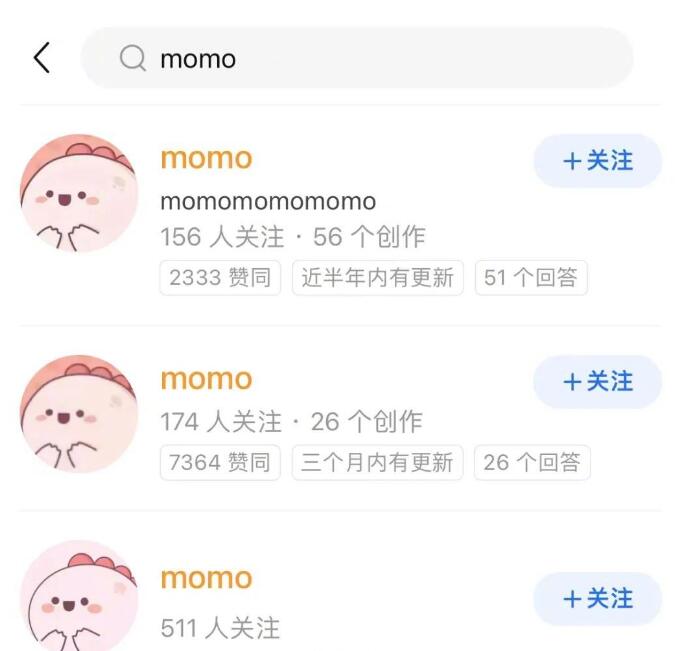689x651 pixels.
Task: Open profile of momo with 7364 赞同
Action: click(206, 380)
